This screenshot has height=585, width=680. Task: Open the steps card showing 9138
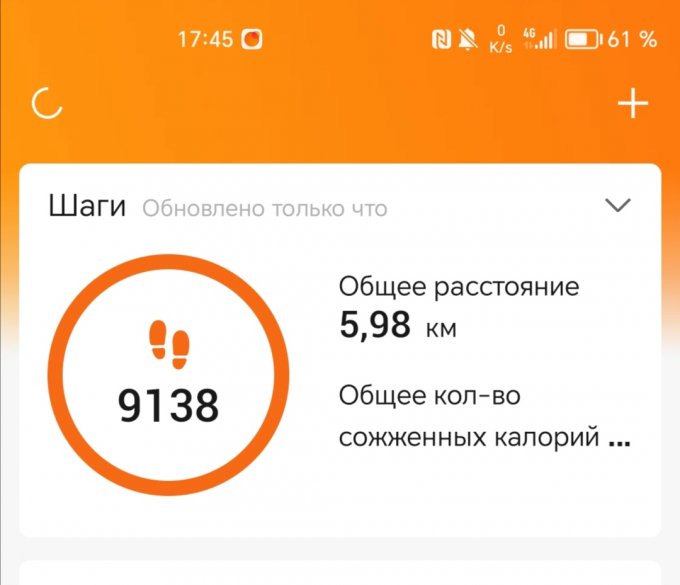click(169, 388)
